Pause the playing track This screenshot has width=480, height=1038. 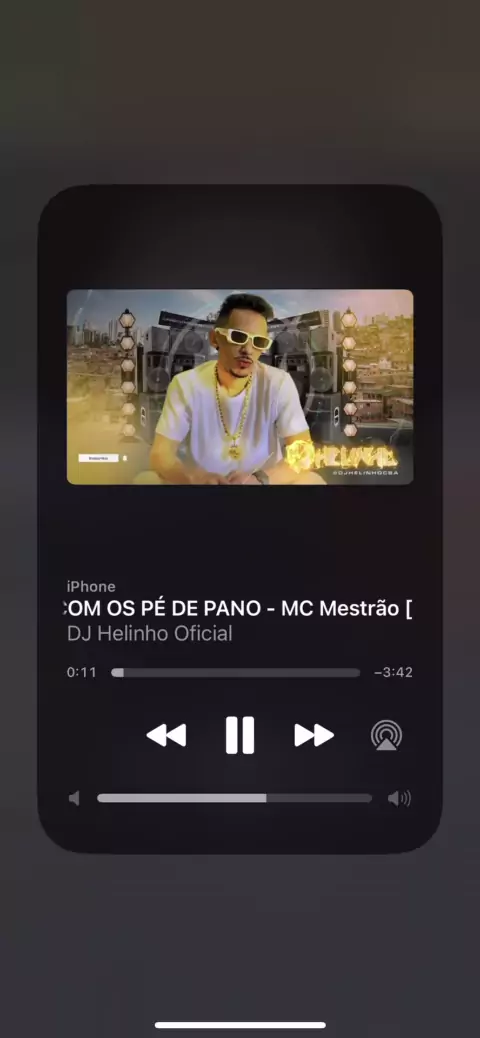click(x=240, y=735)
